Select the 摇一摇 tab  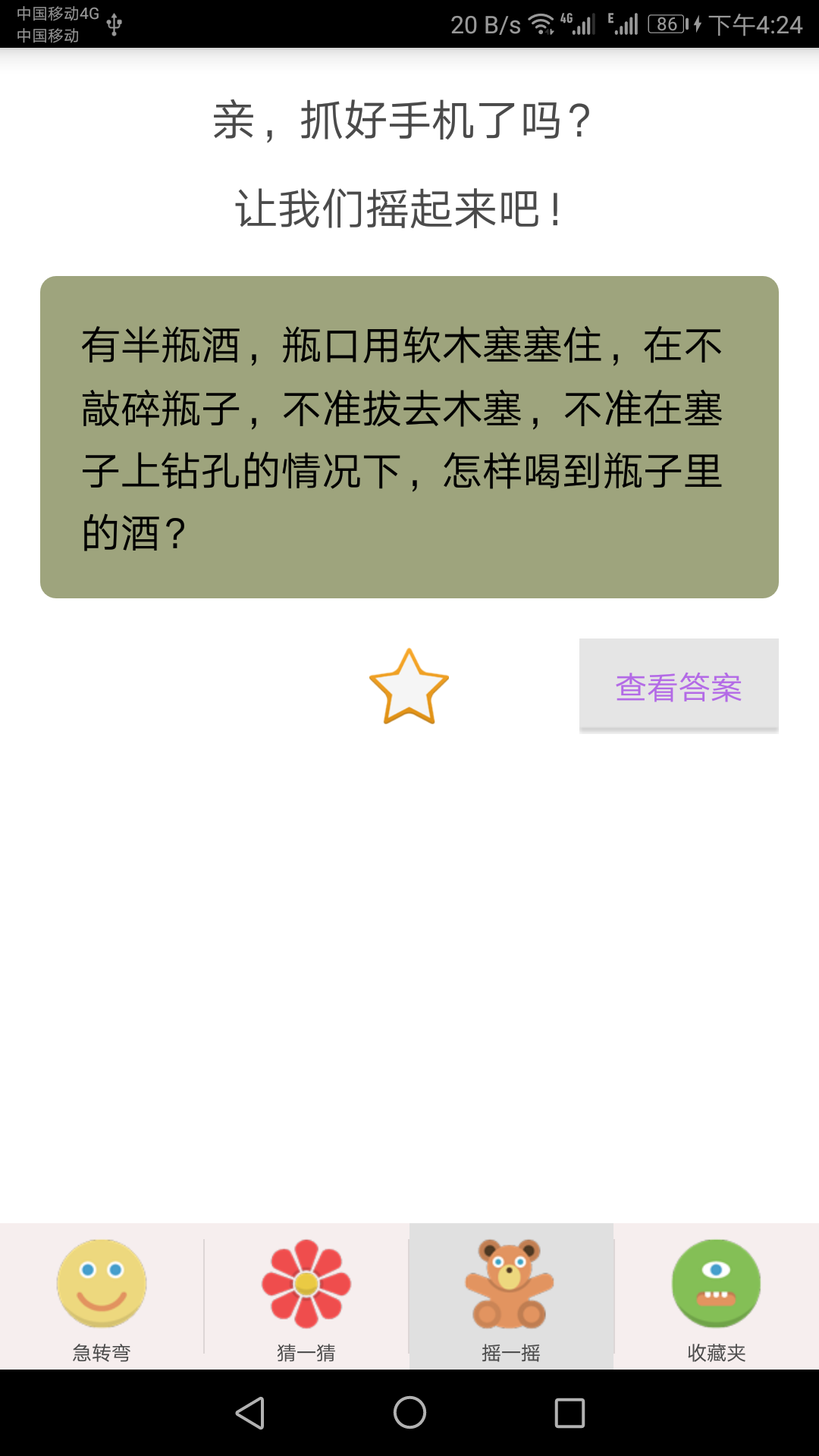pos(511,1297)
